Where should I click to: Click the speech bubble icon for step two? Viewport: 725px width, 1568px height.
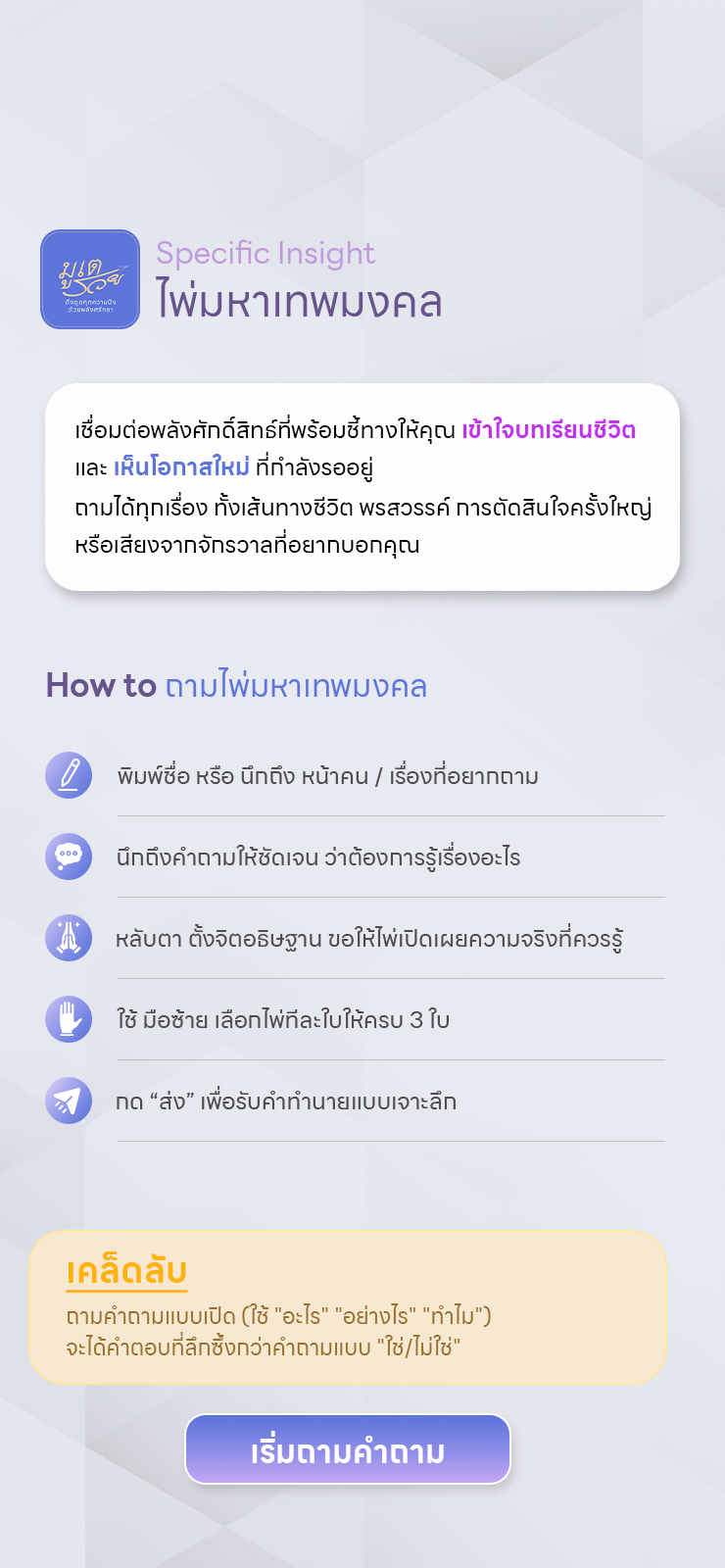click(69, 856)
